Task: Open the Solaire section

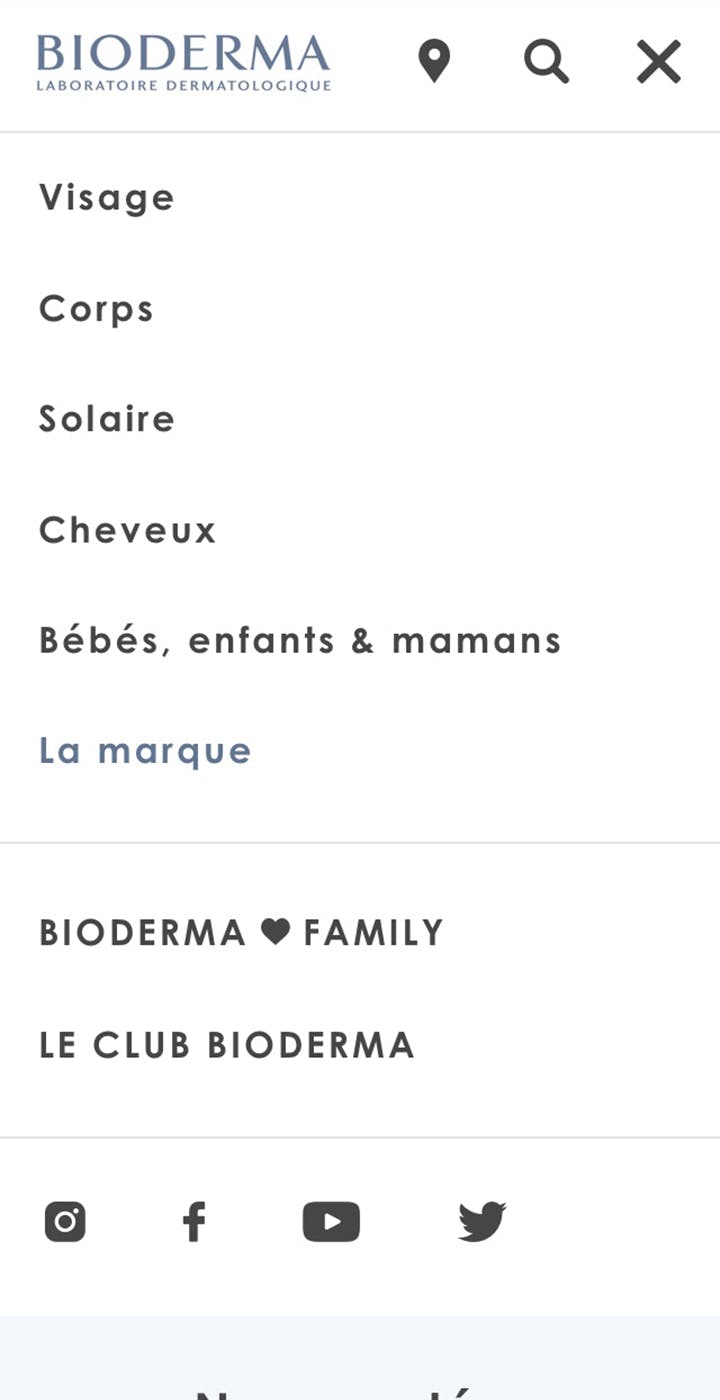Action: point(106,419)
